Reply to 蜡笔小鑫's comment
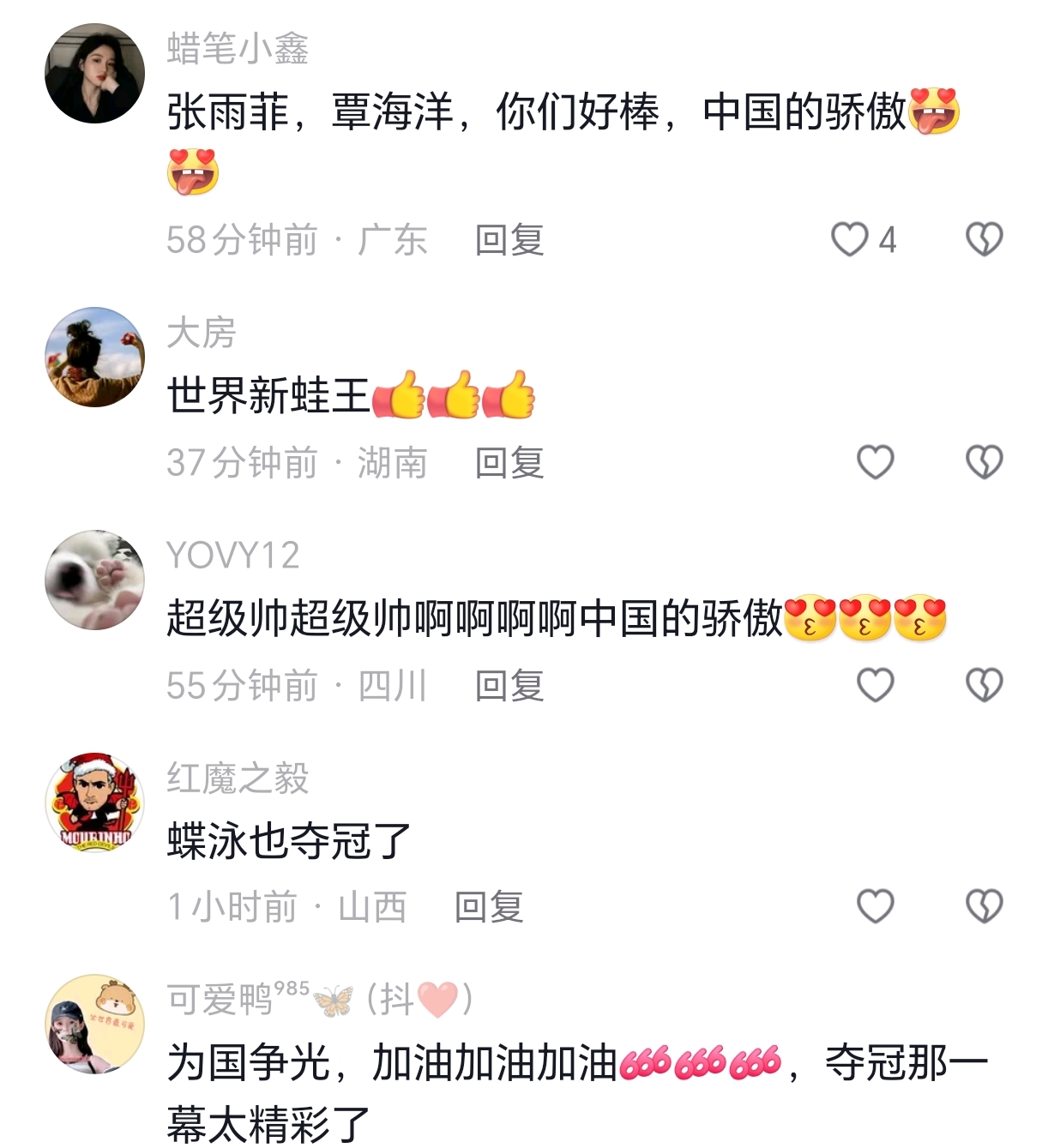The image size is (1060, 1148). [509, 240]
